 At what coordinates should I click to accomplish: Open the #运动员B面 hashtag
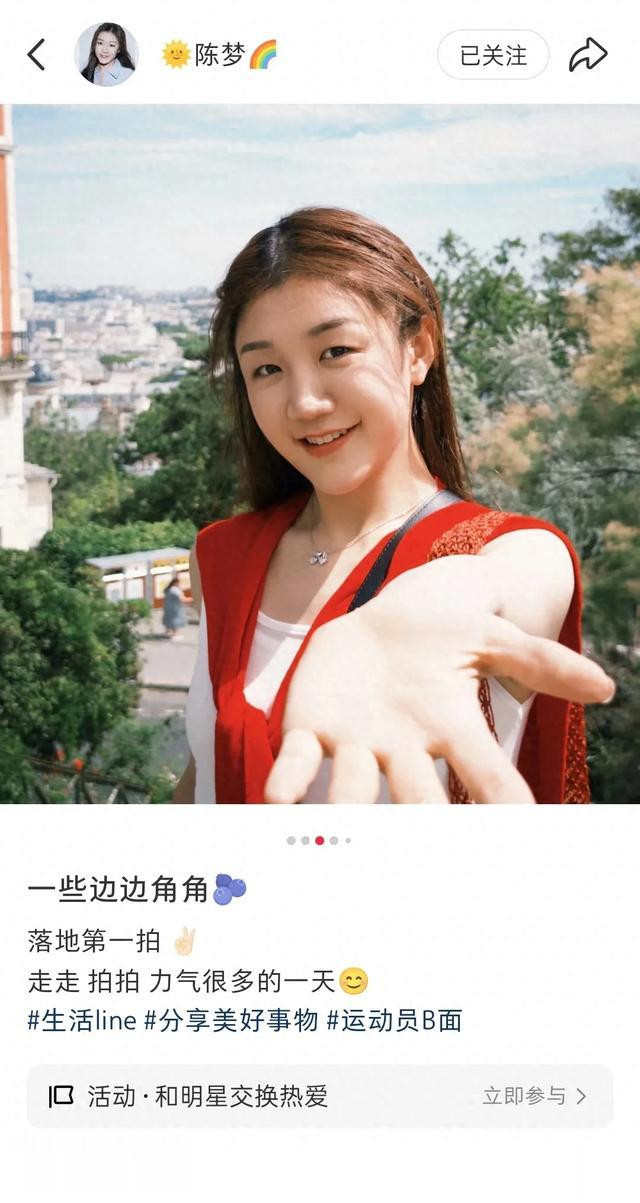[x=394, y=1020]
